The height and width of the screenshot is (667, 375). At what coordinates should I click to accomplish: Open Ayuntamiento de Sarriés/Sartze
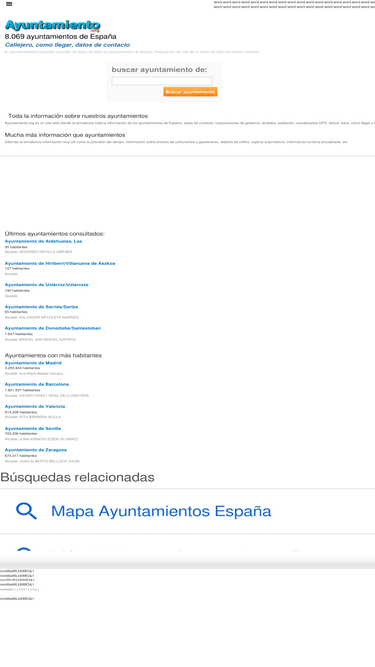click(41, 307)
